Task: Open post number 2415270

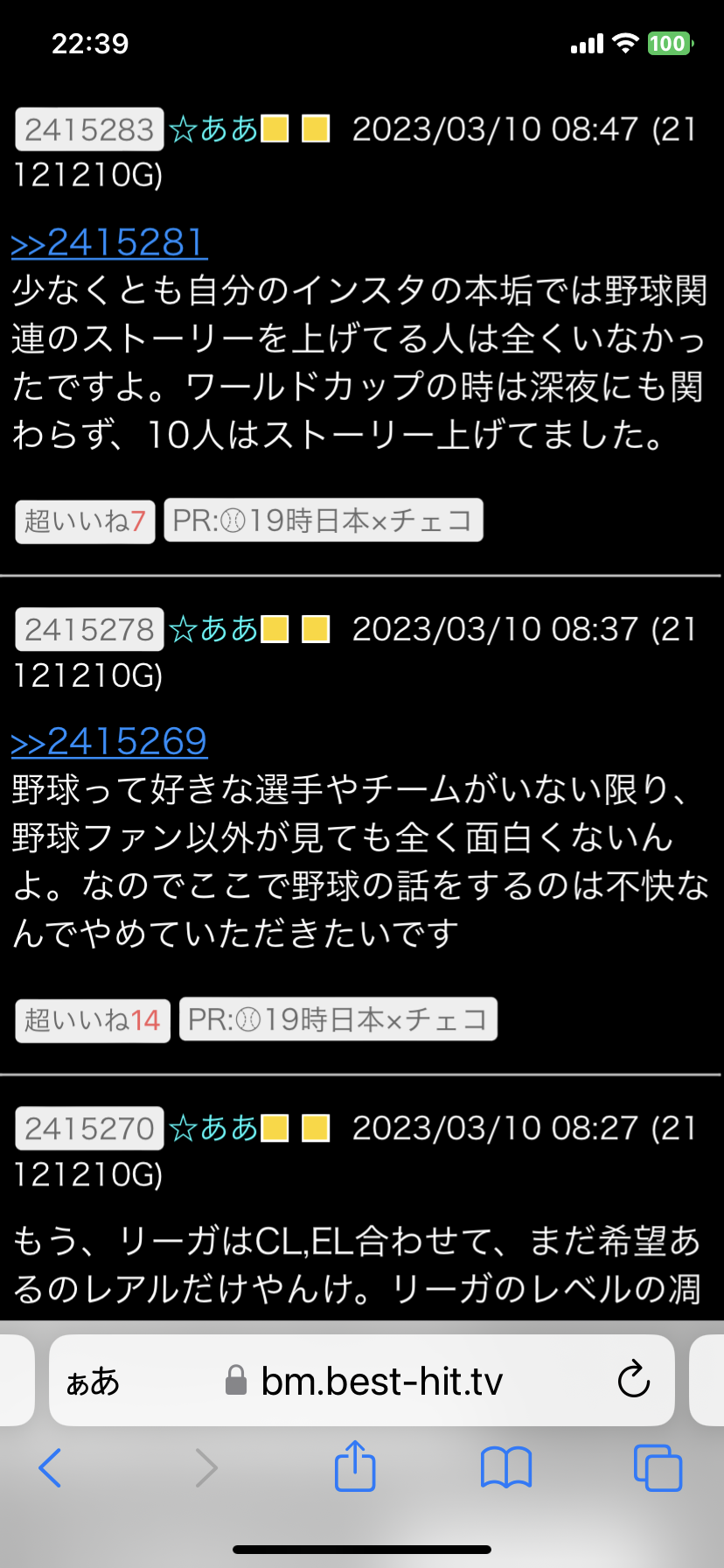Action: [89, 1129]
